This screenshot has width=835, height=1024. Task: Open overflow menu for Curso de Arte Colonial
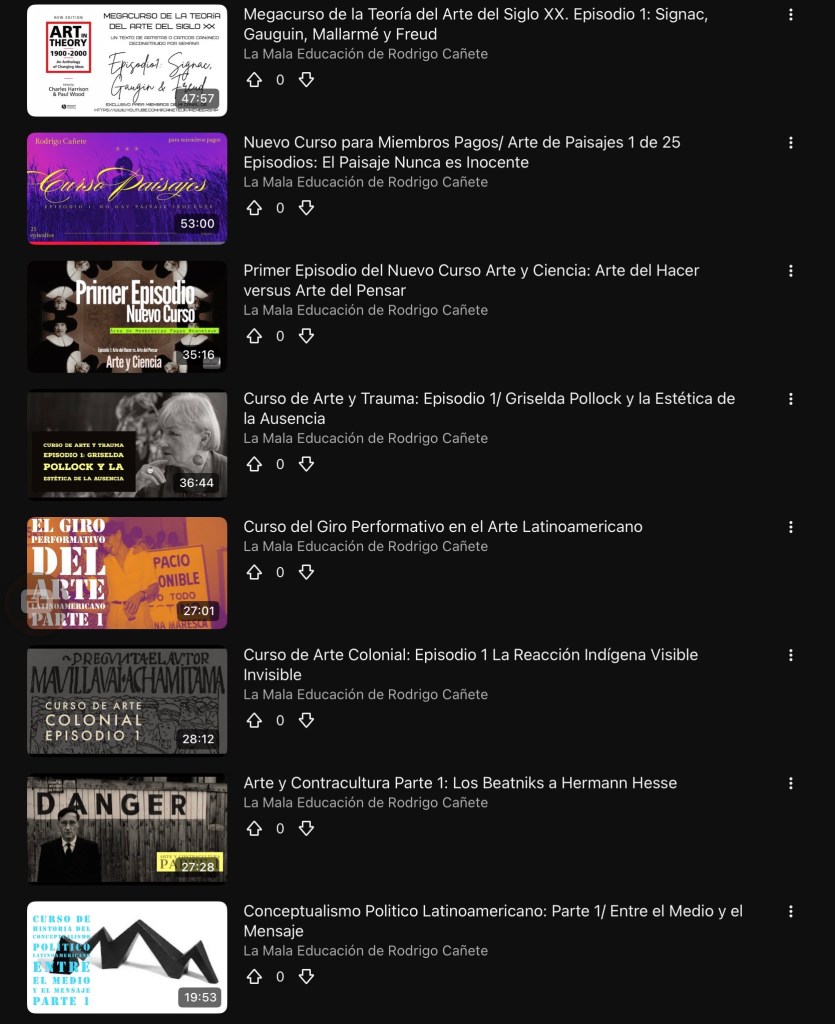tap(791, 655)
